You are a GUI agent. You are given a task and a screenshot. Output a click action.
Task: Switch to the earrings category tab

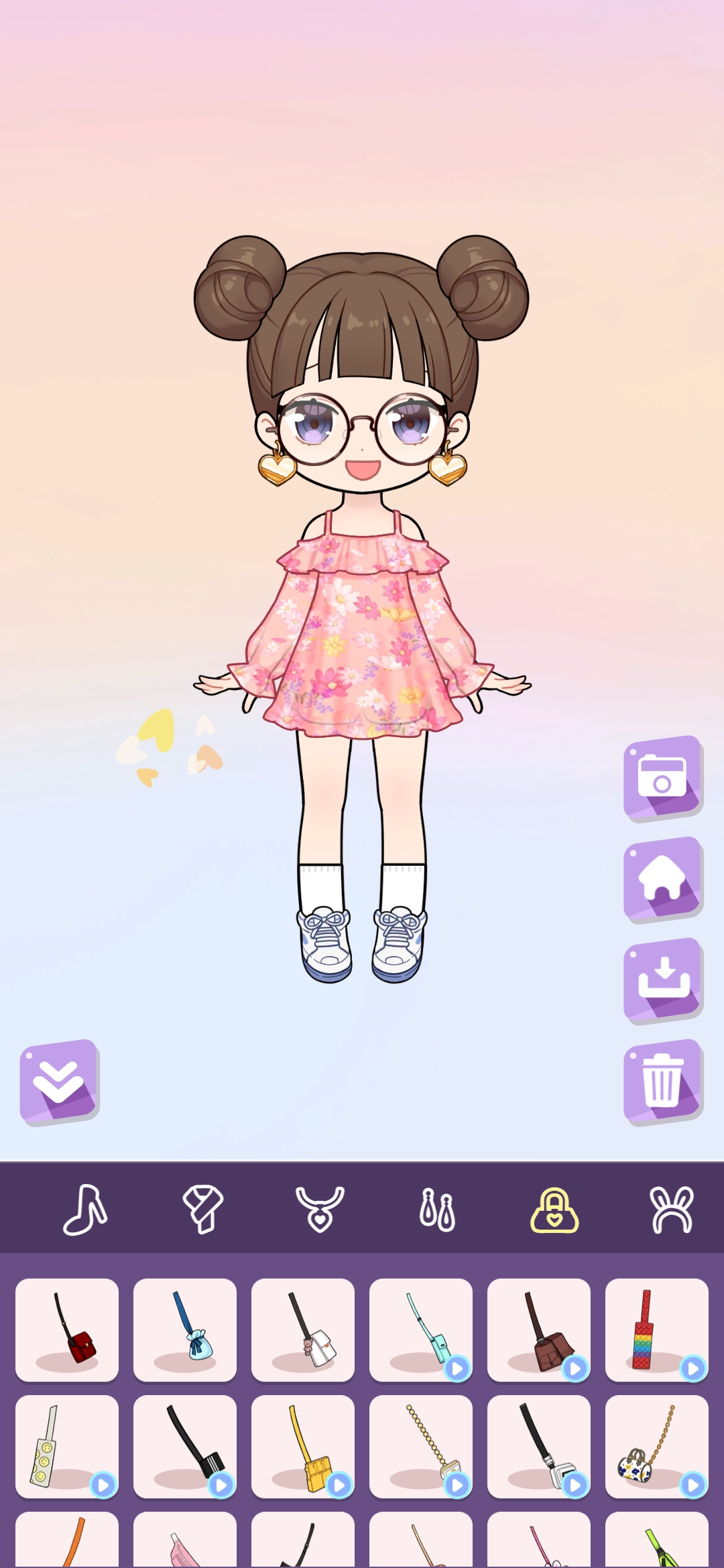tap(437, 1210)
